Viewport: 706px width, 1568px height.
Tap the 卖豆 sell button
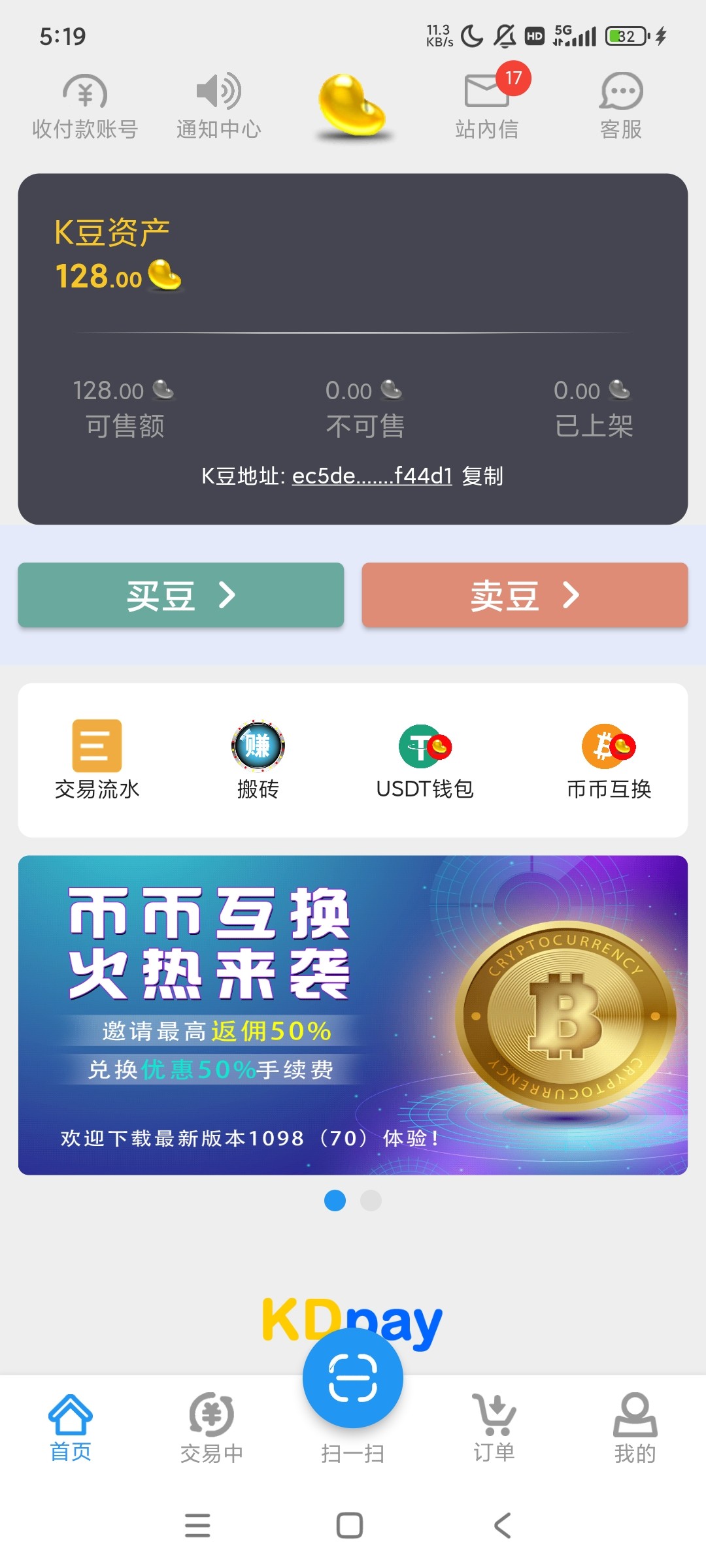click(524, 595)
